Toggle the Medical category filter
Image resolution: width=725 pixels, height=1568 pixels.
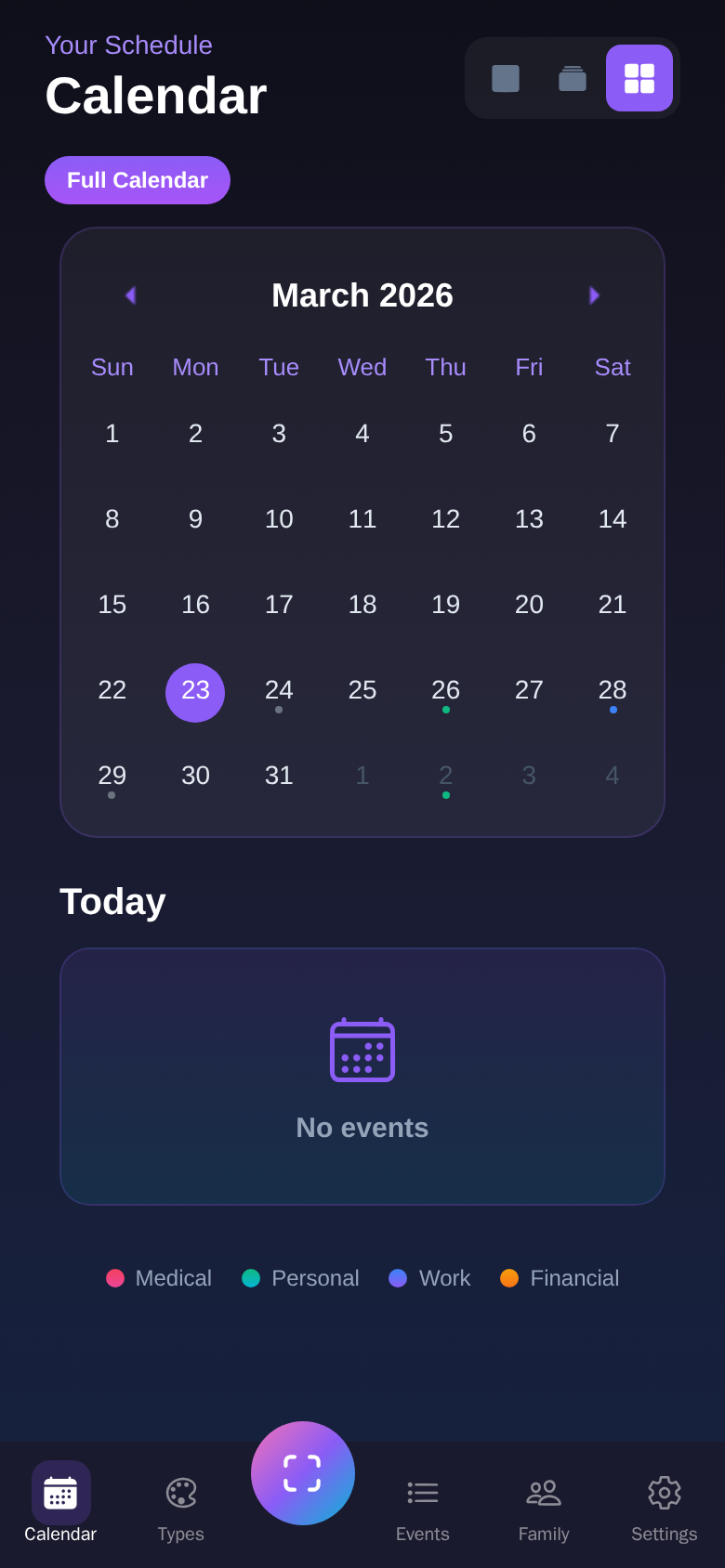(x=115, y=1278)
